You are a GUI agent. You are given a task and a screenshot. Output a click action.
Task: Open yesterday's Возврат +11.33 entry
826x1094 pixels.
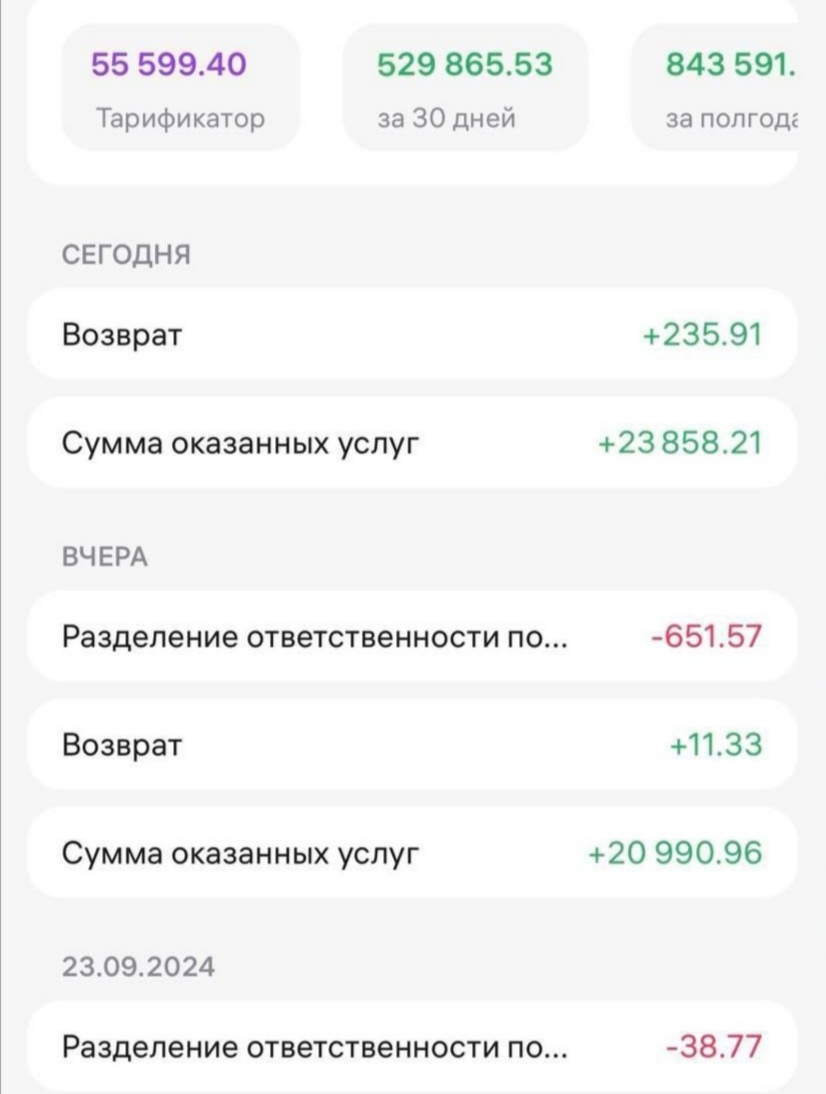(412, 745)
